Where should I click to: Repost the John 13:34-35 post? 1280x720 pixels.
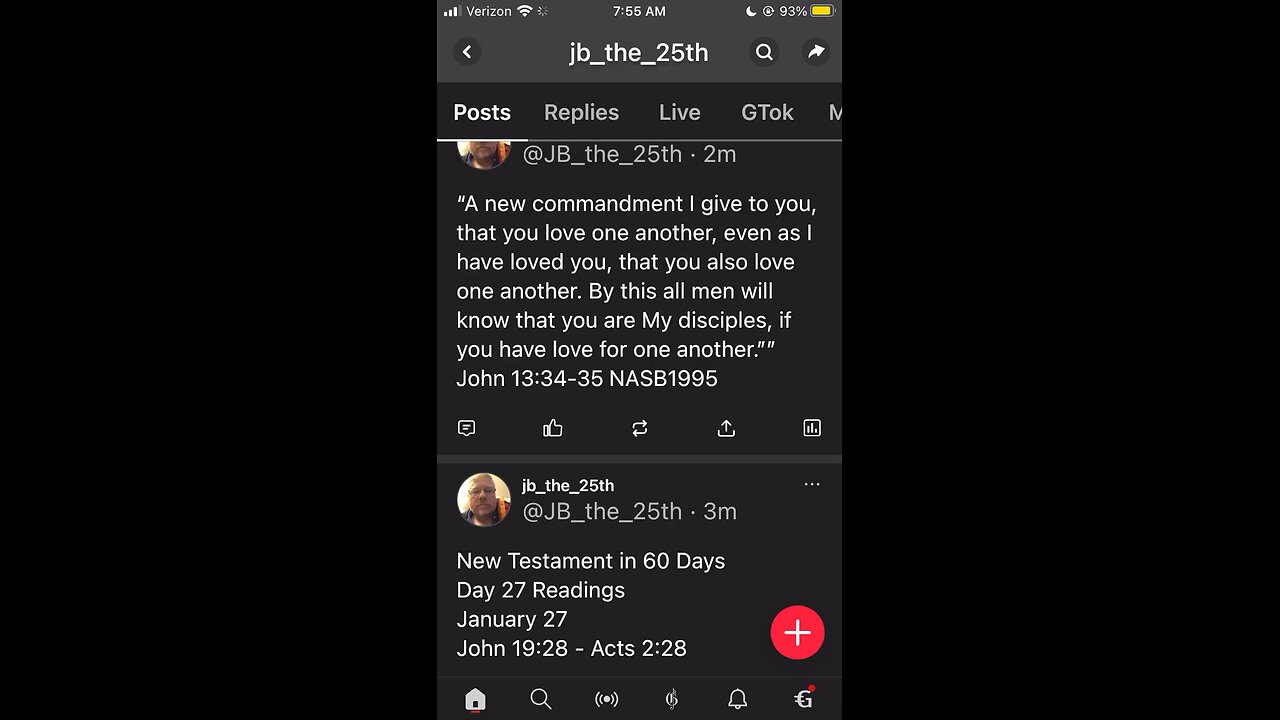click(640, 428)
